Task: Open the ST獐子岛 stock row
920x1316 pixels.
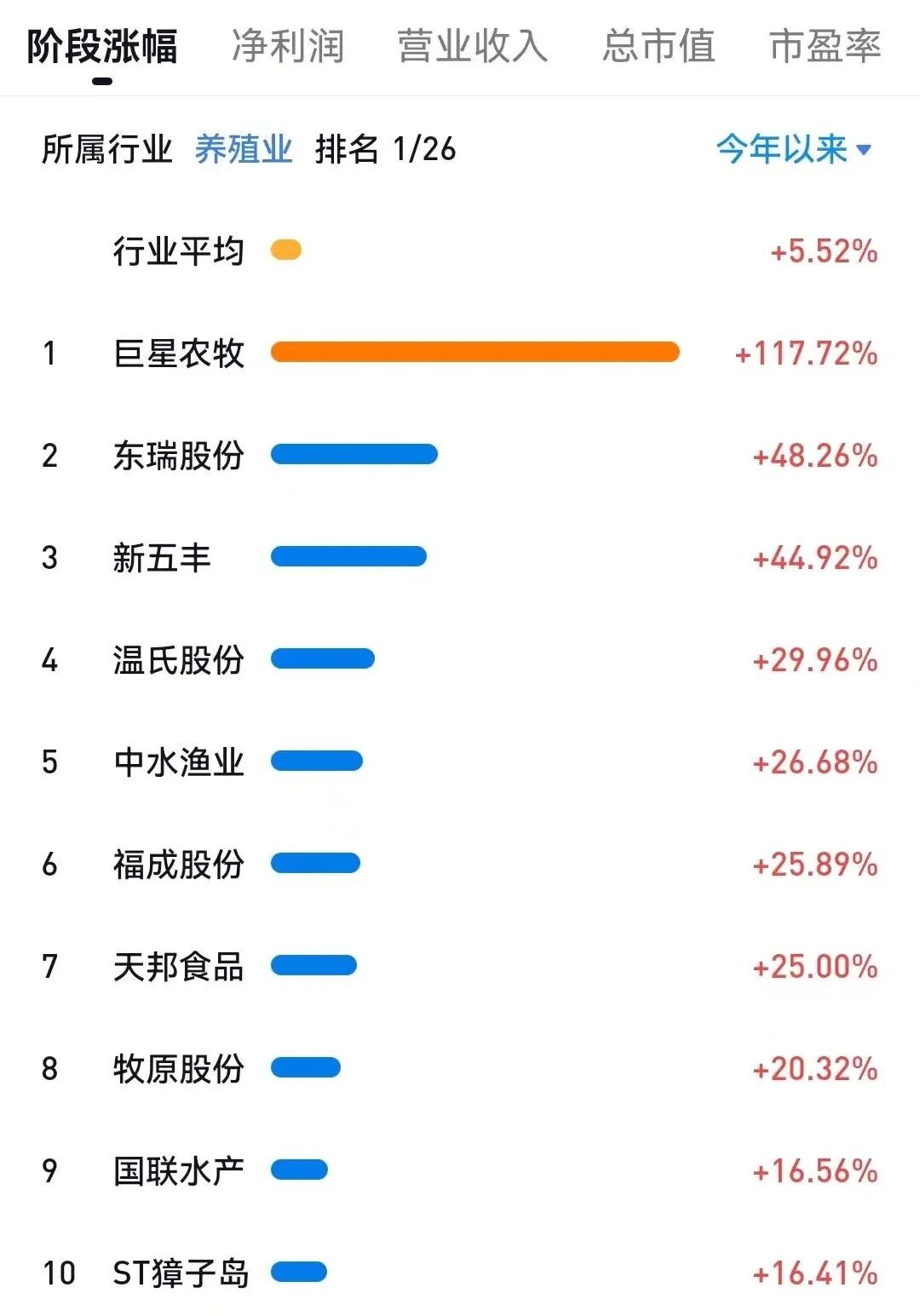Action: [x=181, y=1273]
